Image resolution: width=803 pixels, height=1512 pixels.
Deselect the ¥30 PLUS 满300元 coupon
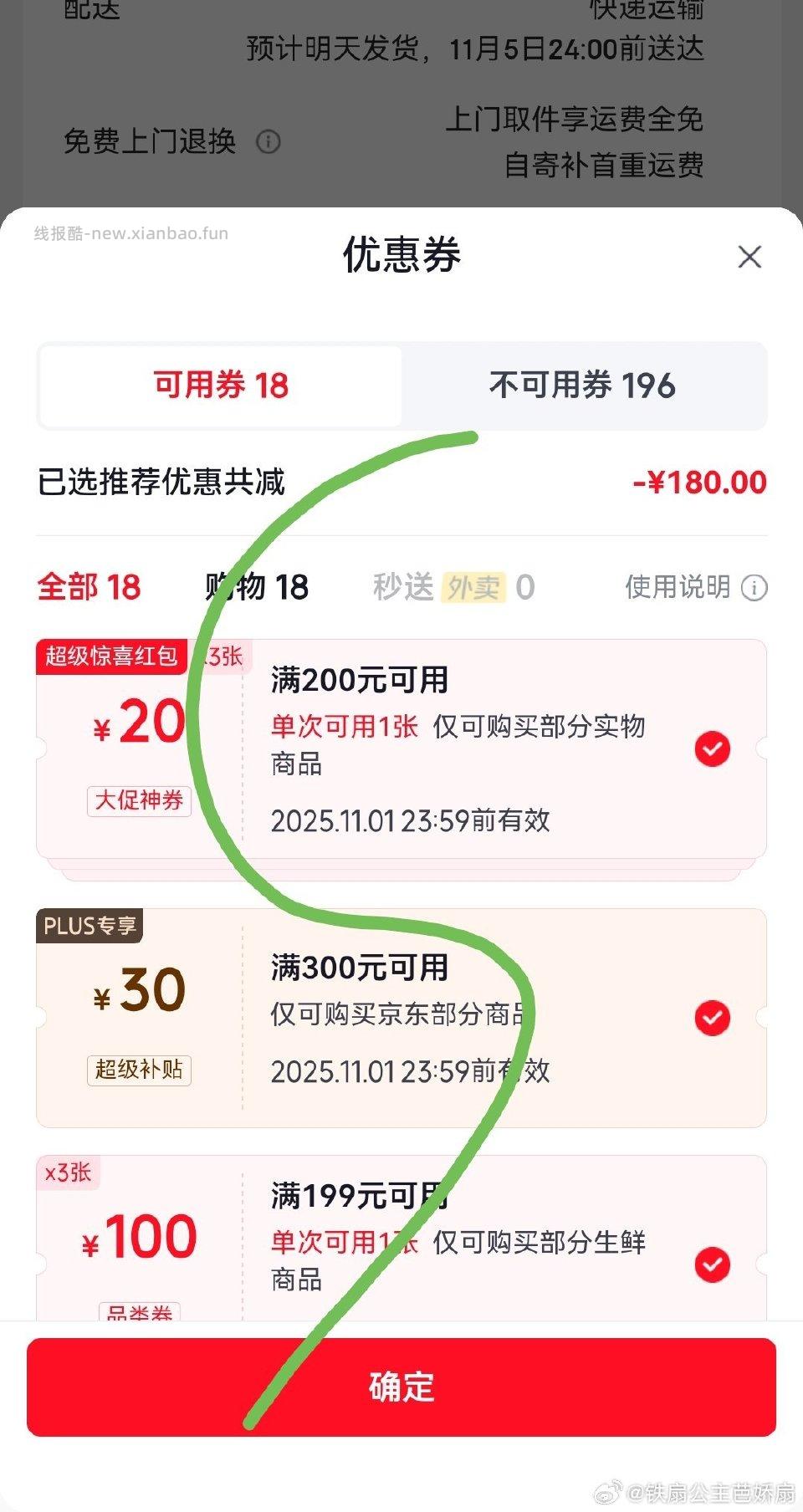tap(712, 1019)
